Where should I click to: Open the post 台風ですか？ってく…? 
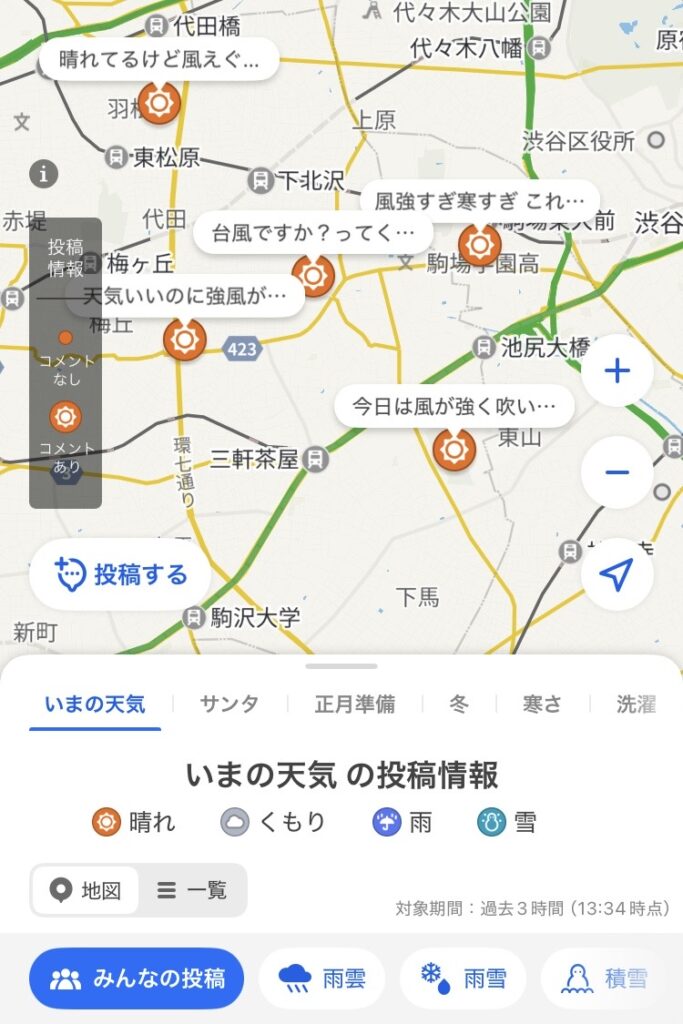pos(312,233)
